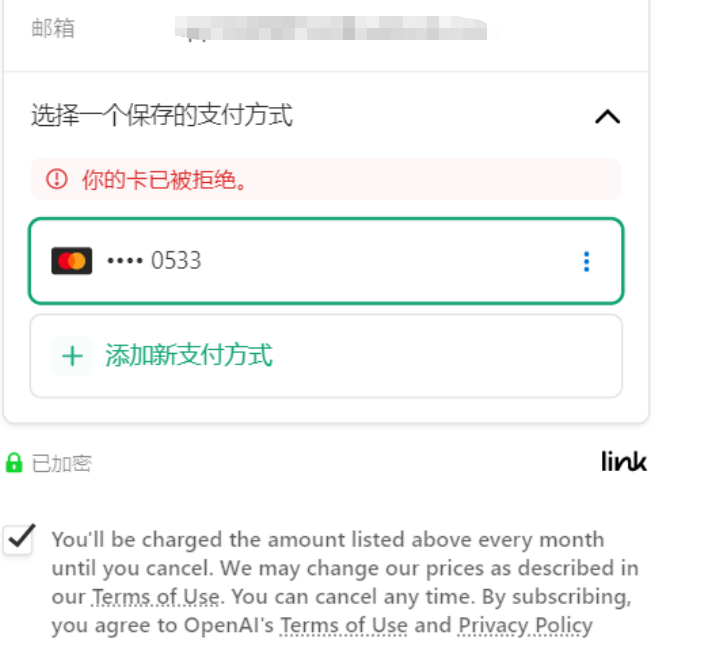This screenshot has width=704, height=651.
Task: Select the Mastercard ending in 0533
Action: (300, 261)
